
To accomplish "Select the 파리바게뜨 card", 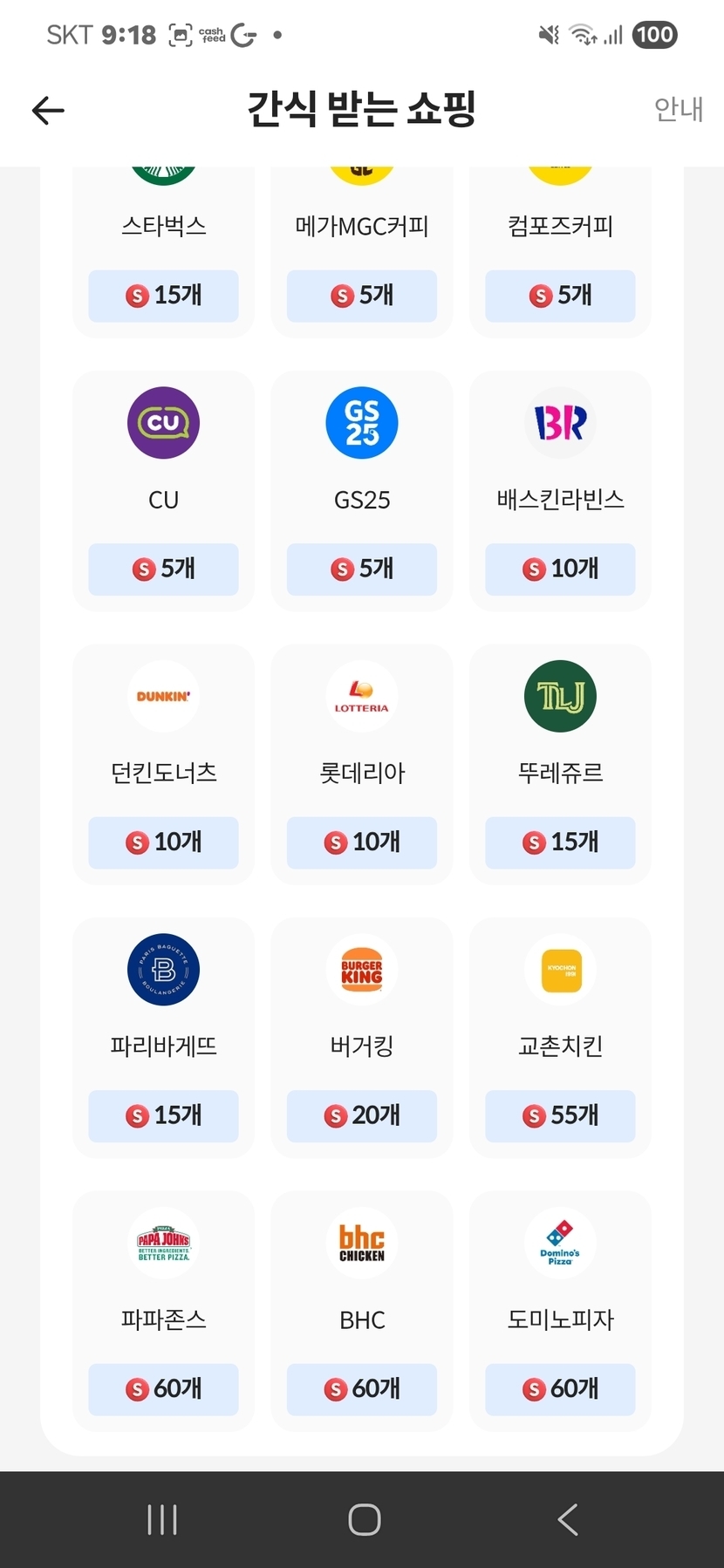I will click(x=163, y=1038).
